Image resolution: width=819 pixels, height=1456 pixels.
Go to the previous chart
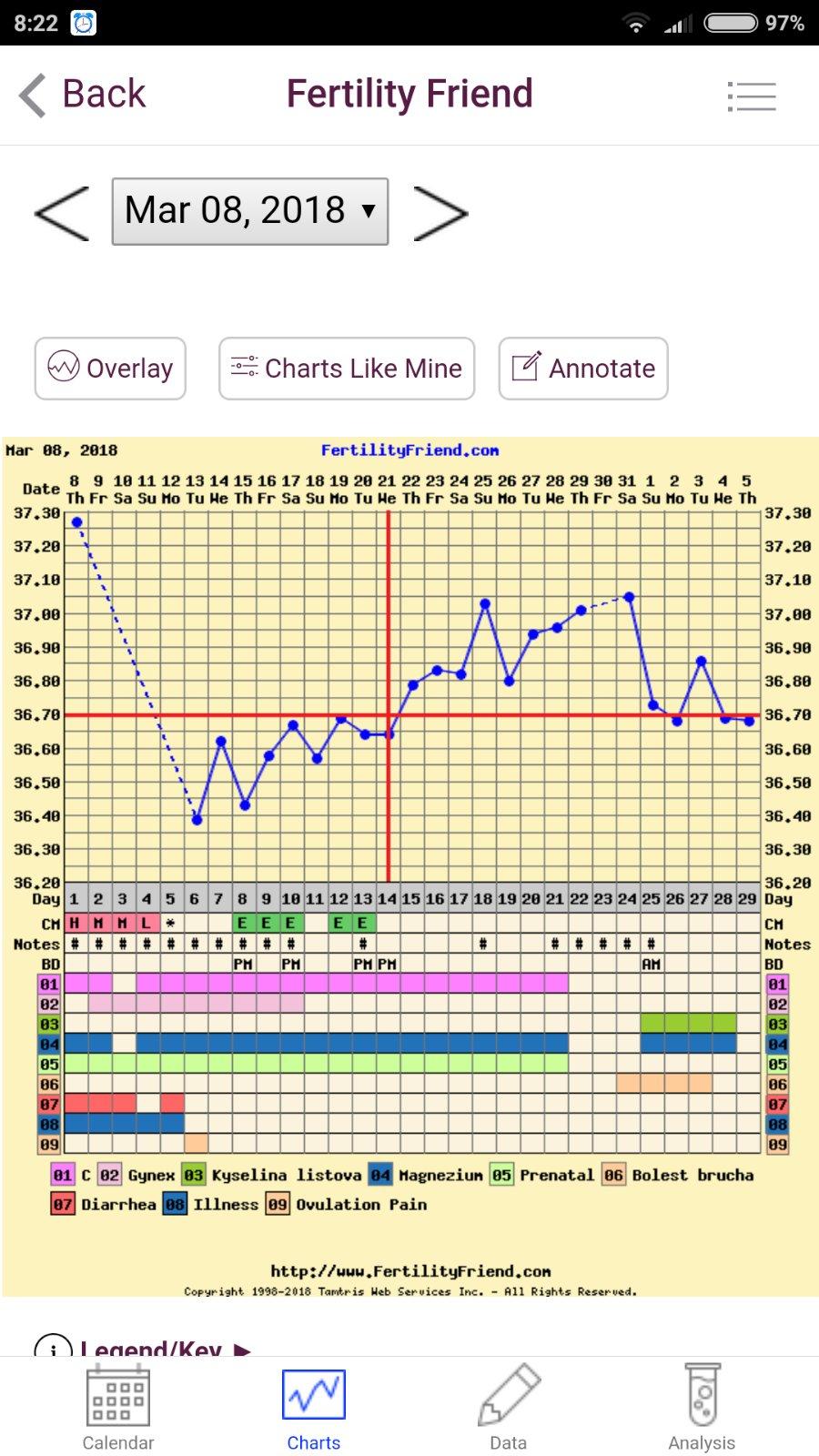62,213
